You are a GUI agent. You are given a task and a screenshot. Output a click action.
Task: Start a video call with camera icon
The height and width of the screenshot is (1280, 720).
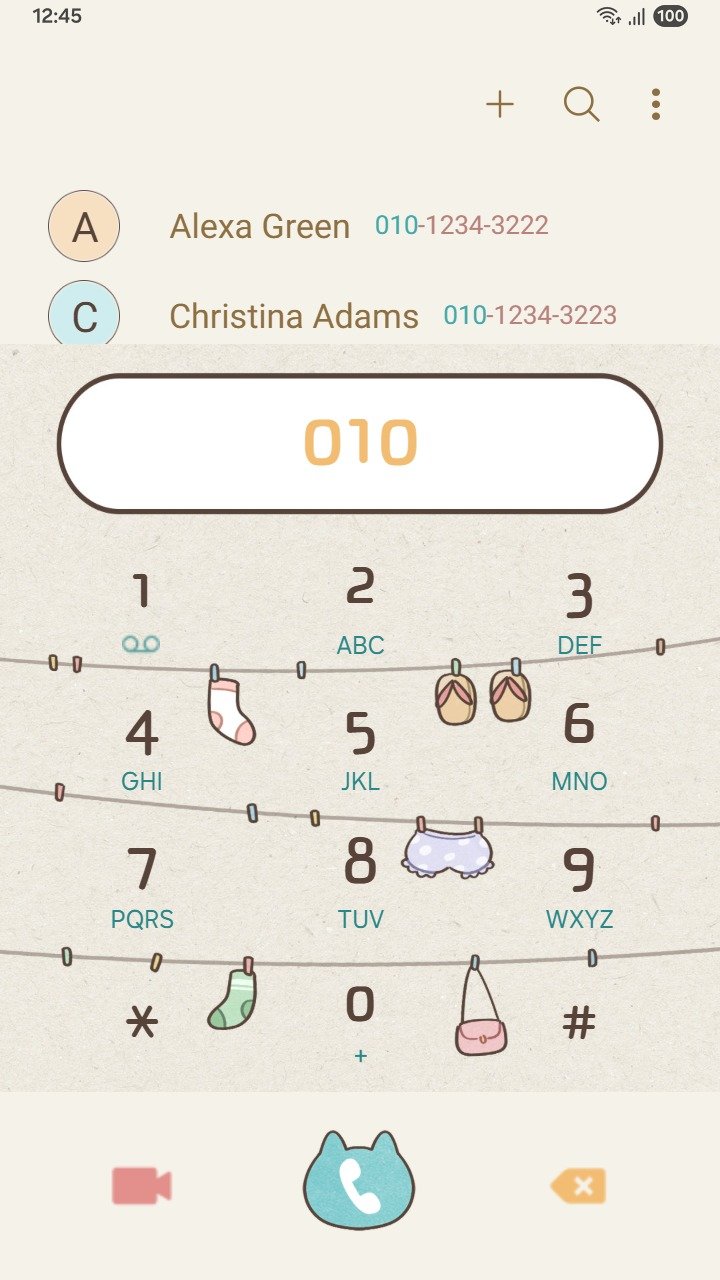[142, 1186]
